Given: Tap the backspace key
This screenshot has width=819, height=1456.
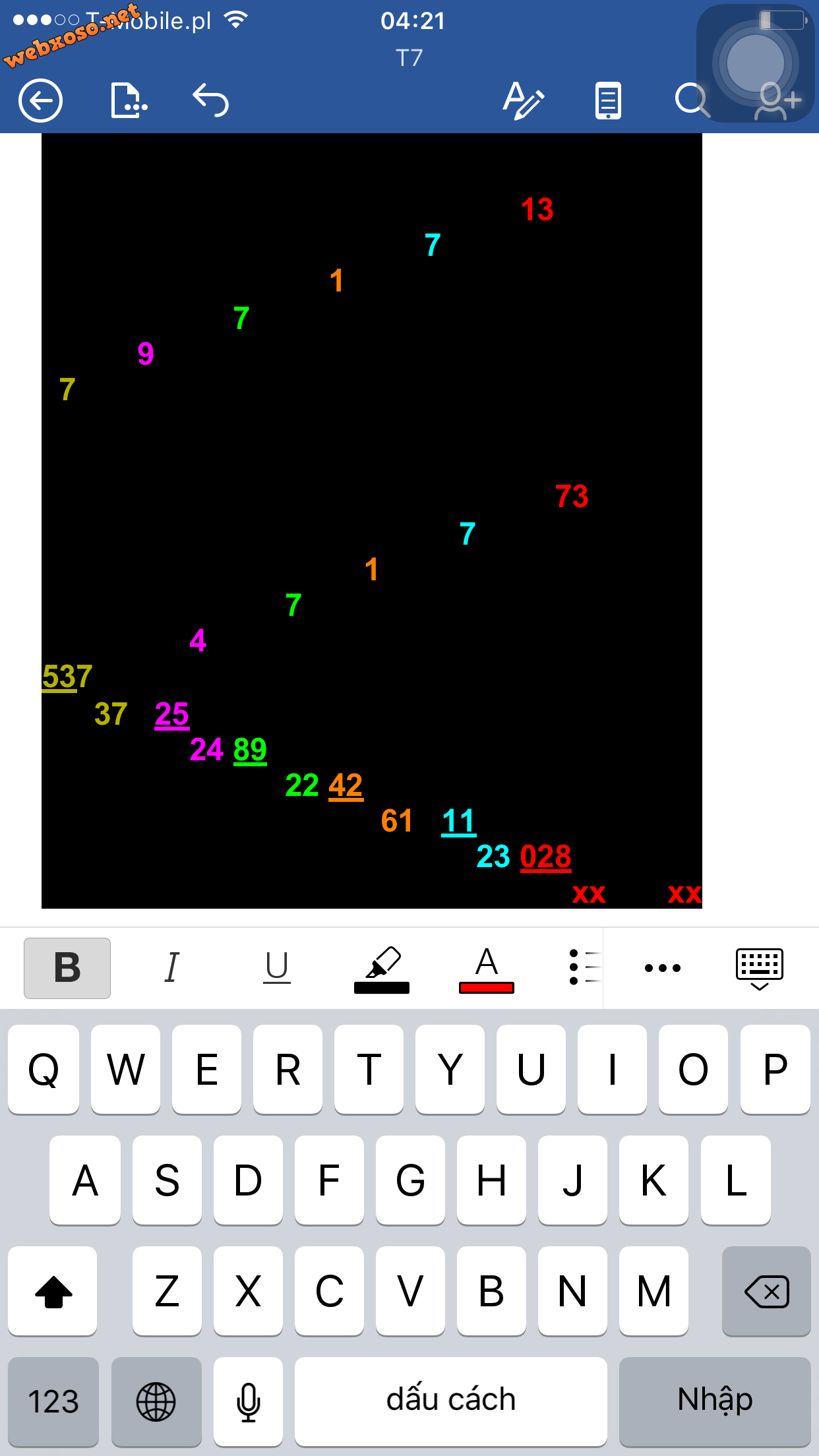Looking at the screenshot, I should coord(766,1291).
